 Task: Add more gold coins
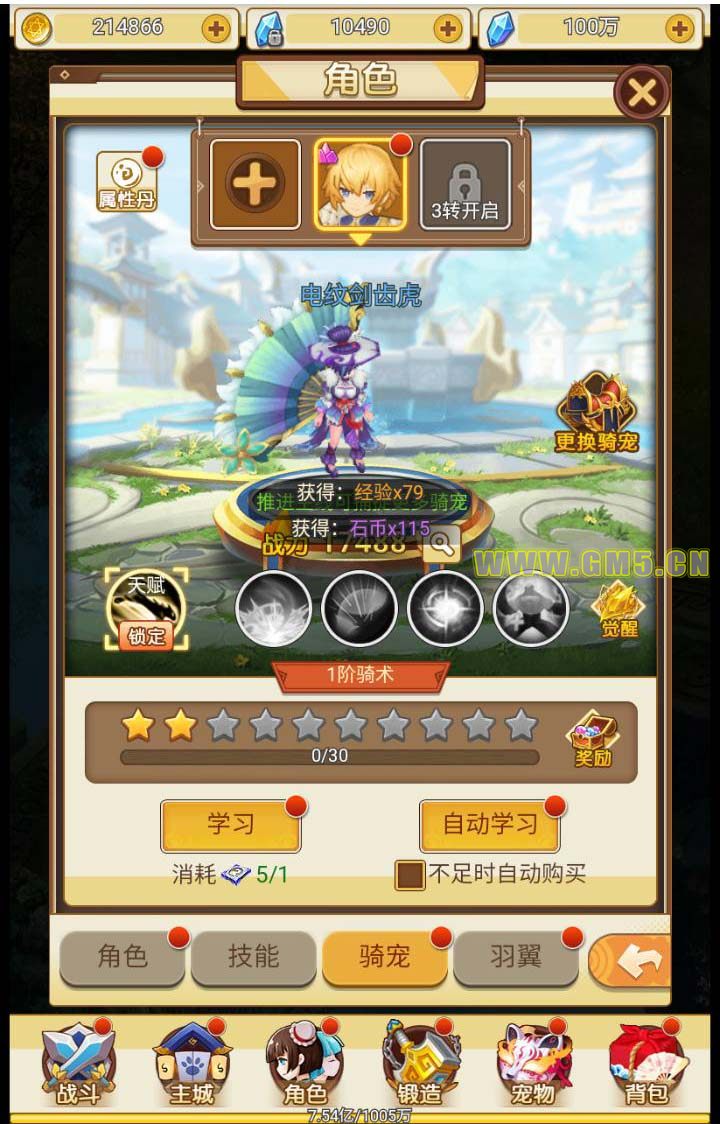pos(215,29)
